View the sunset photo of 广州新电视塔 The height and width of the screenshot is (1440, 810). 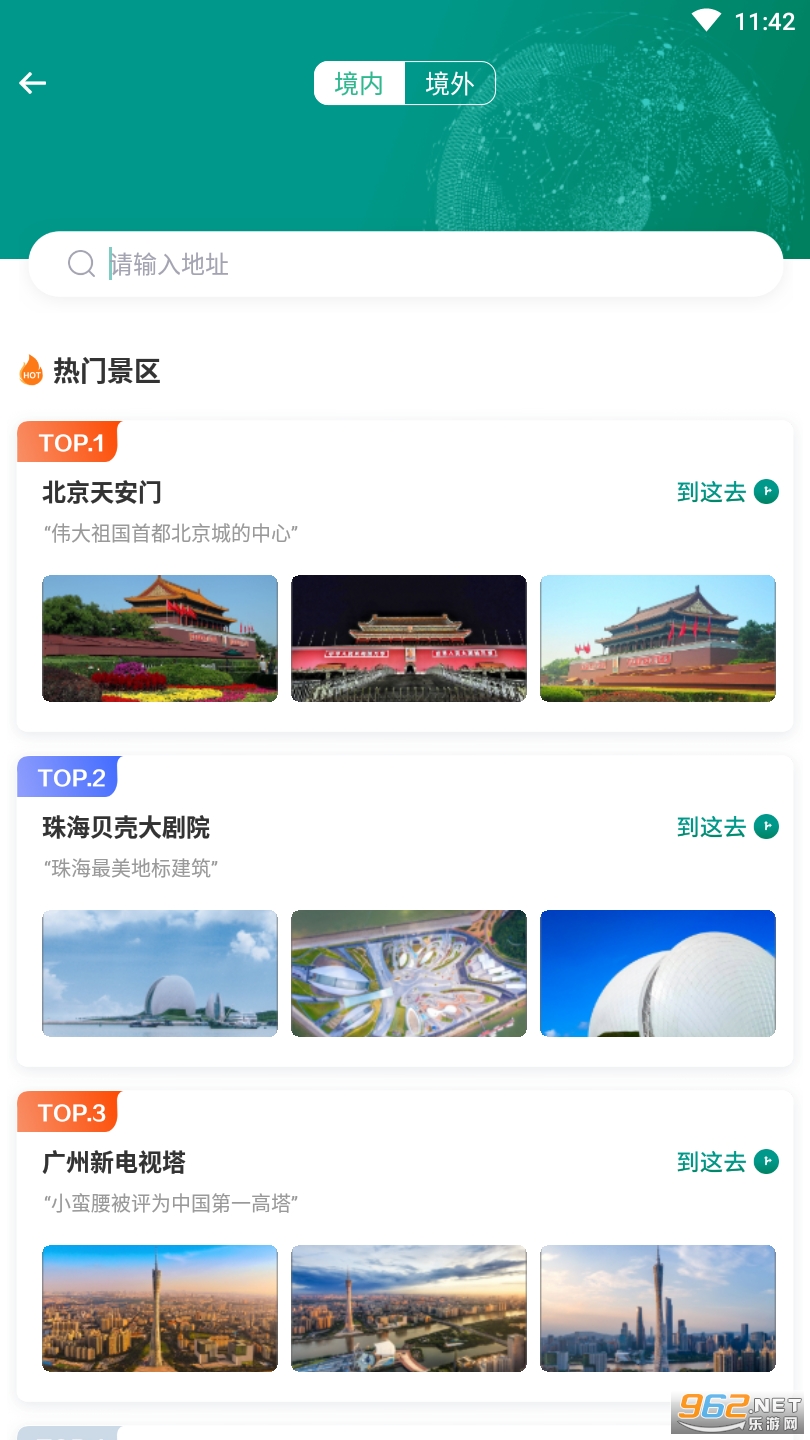pos(160,1308)
